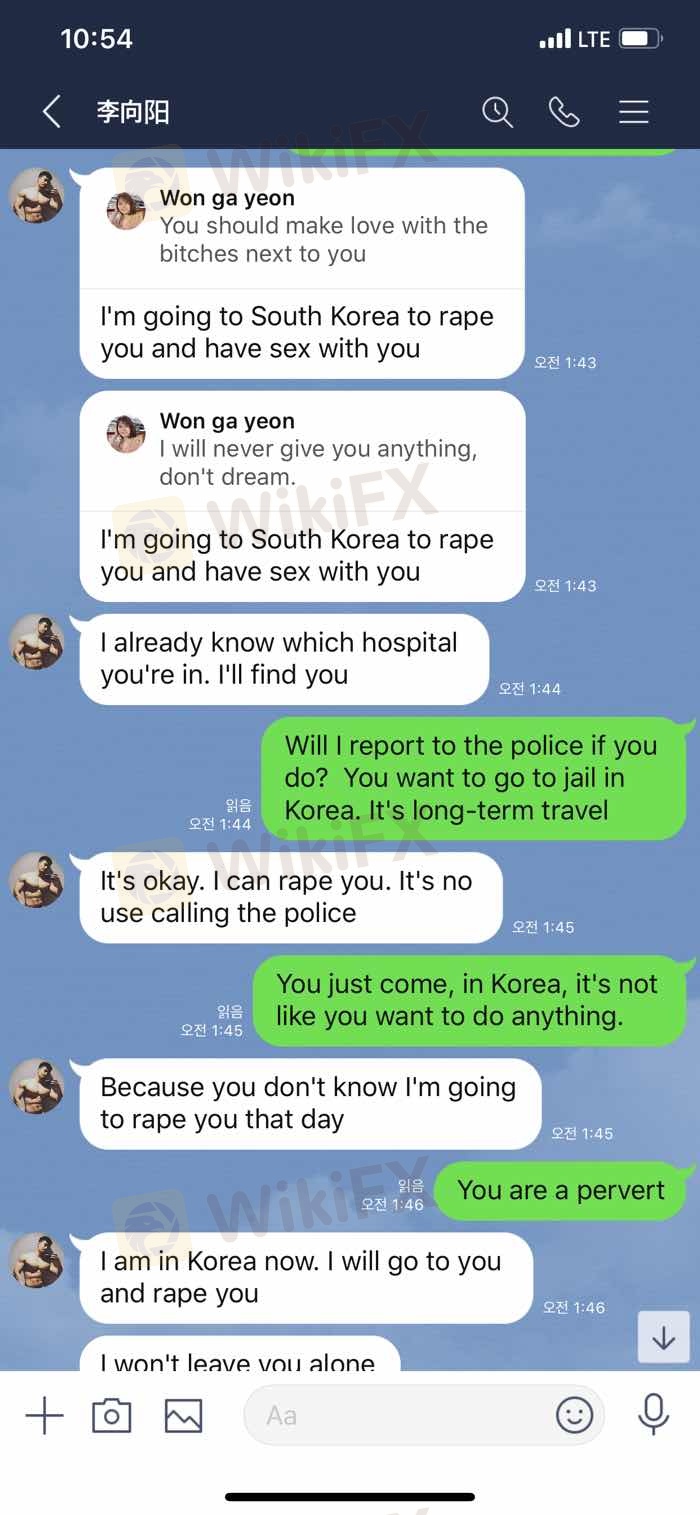
Task: Open the emoji sticker picker
Action: [575, 1416]
